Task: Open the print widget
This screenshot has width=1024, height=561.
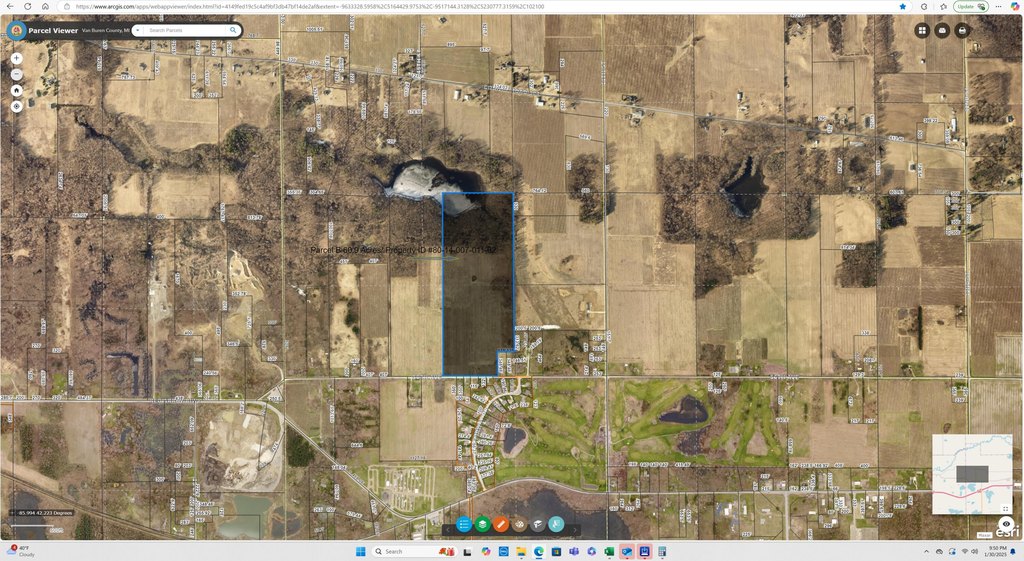Action: click(x=962, y=30)
